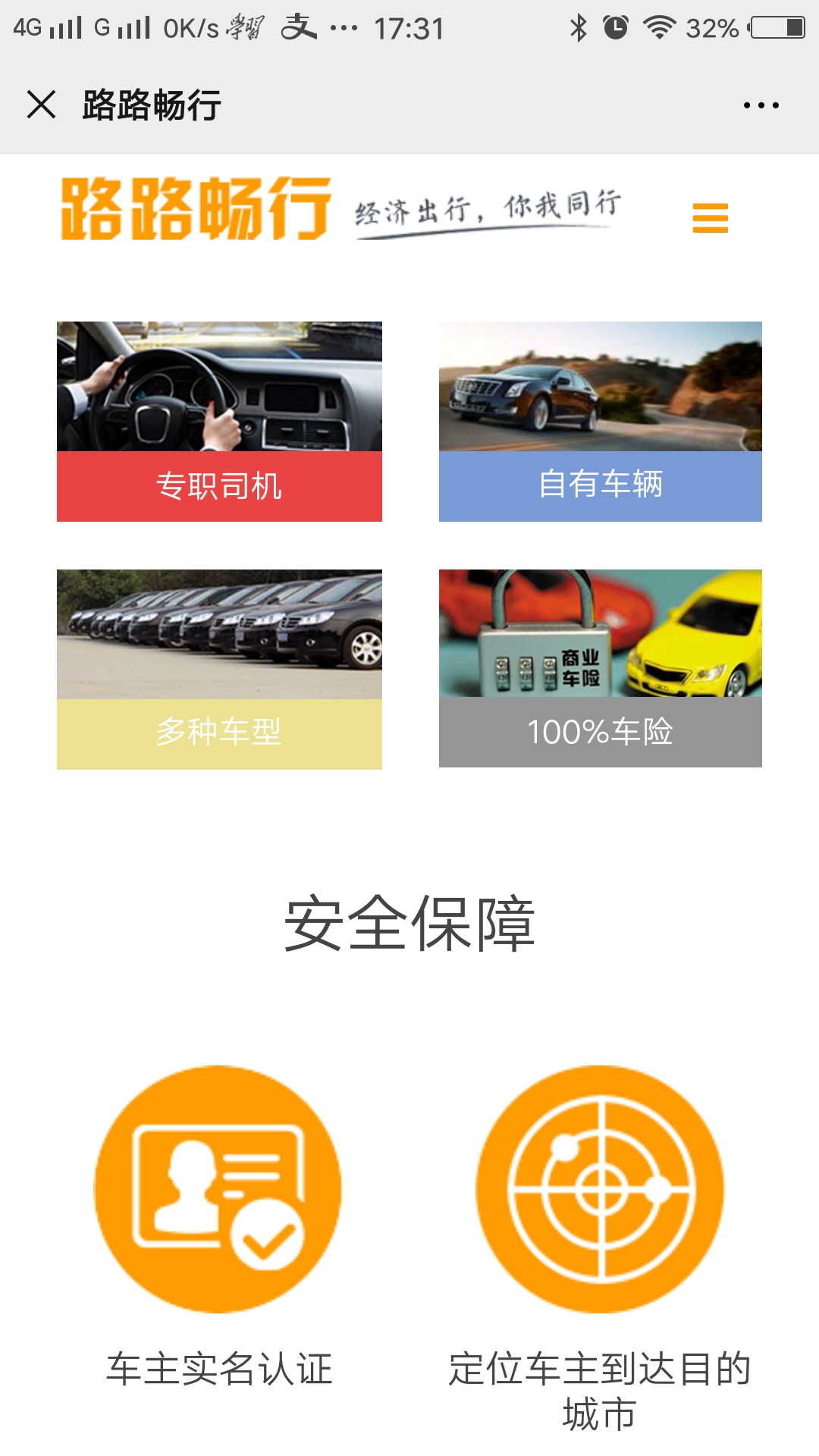This screenshot has height=1456, width=819.
Task: Close the 路路畅行 web page
Action: pos(41,105)
